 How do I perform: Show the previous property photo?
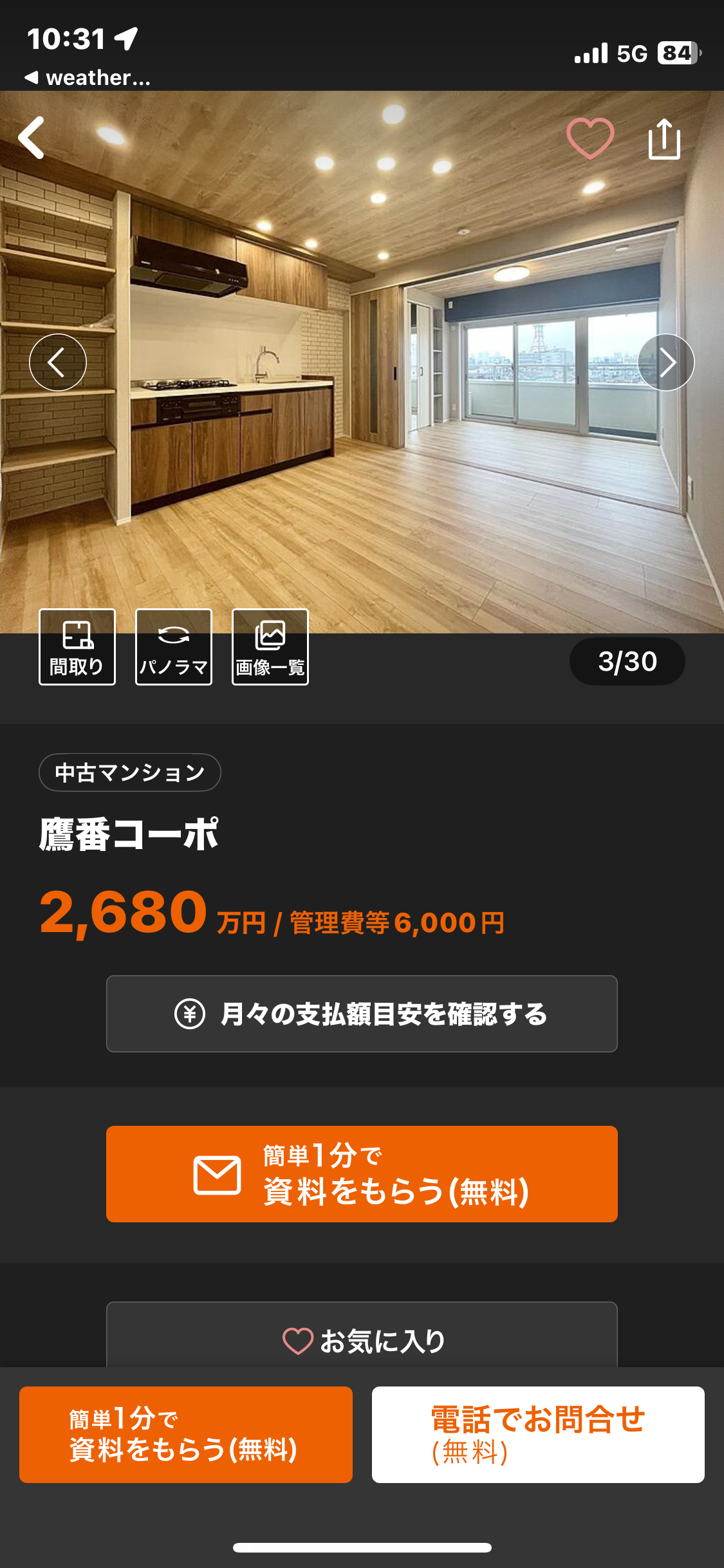pyautogui.click(x=58, y=362)
